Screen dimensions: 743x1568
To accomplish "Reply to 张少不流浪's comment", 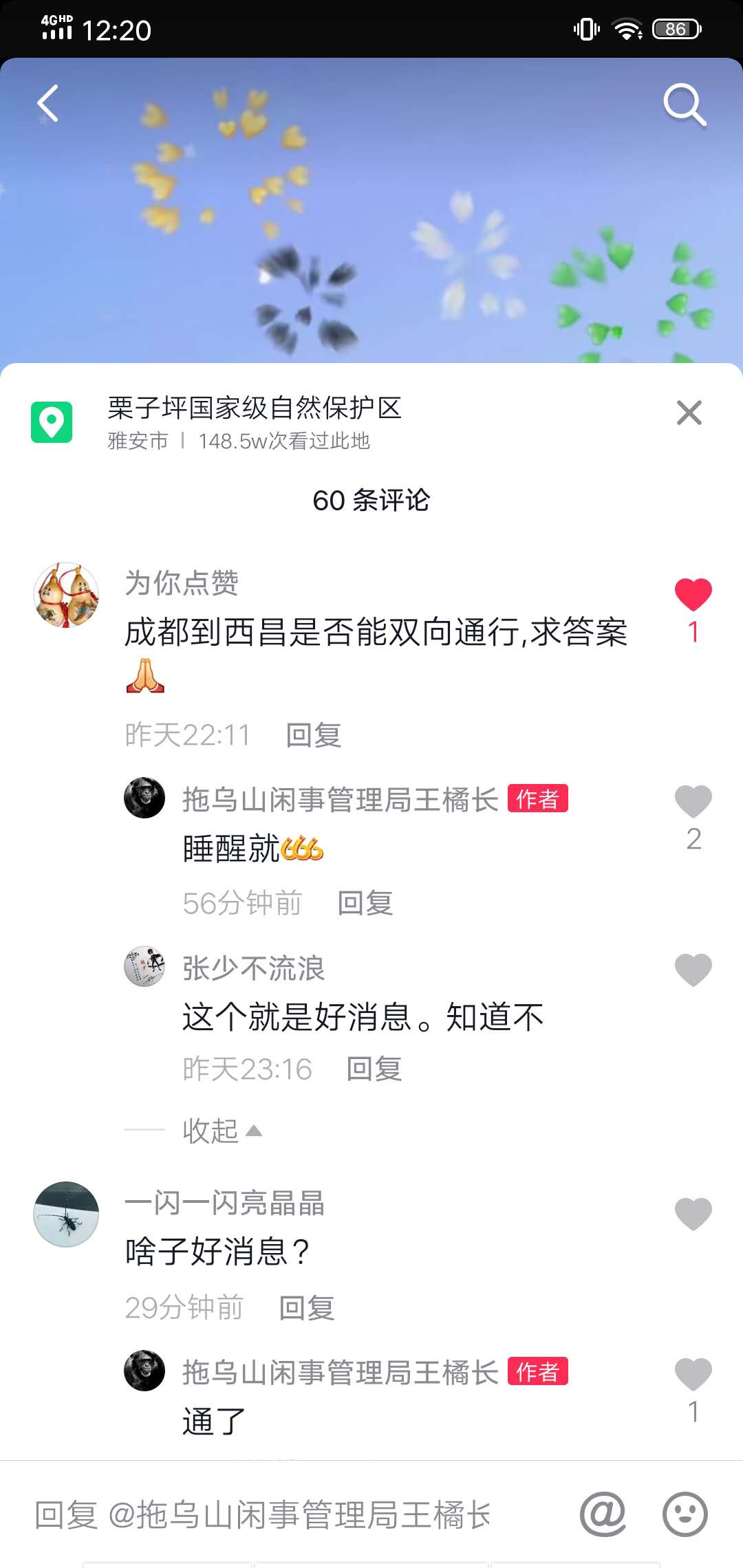I will tap(374, 1069).
